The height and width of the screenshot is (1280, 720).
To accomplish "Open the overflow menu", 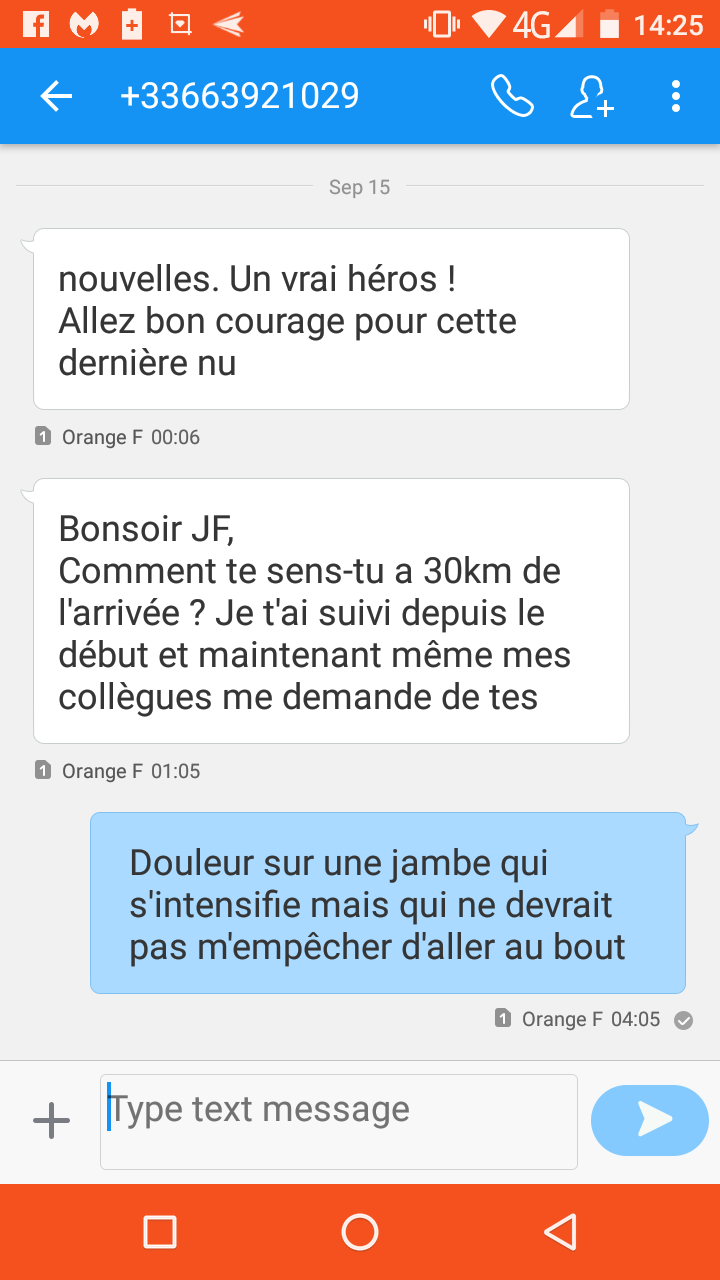I will [676, 96].
